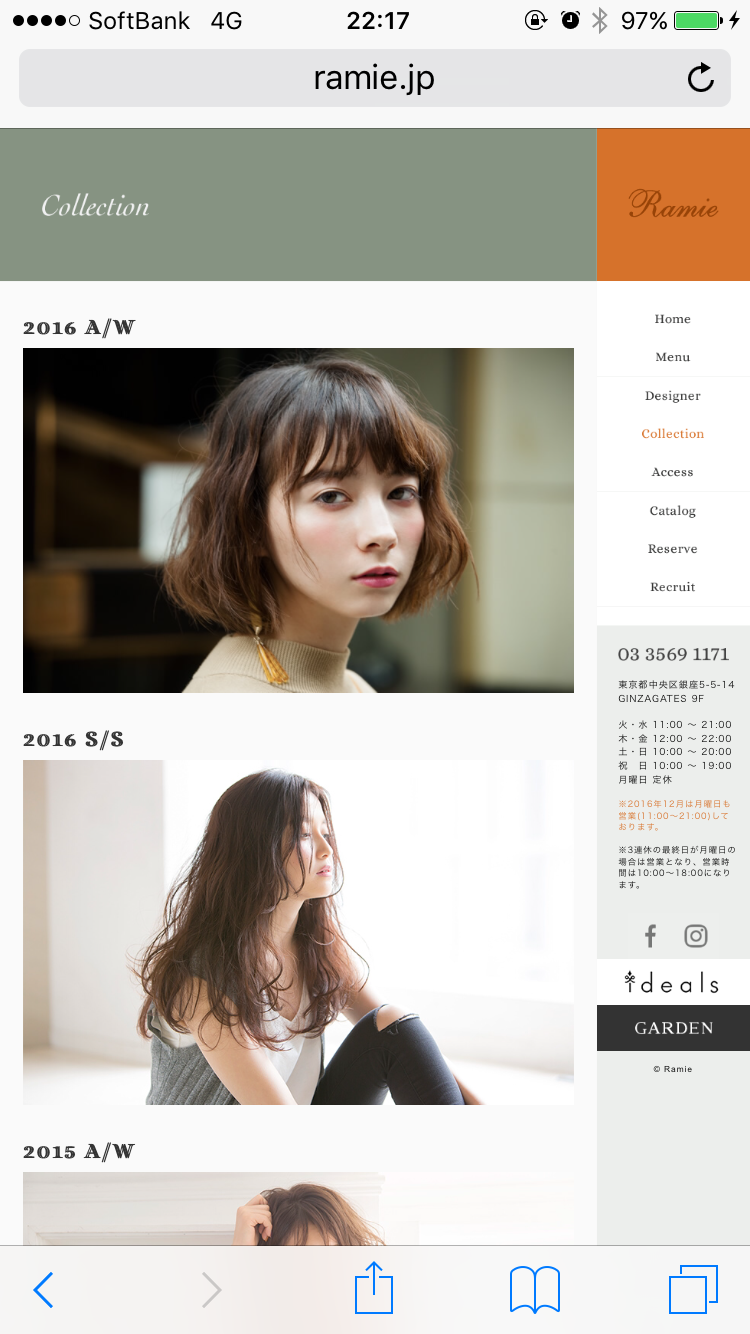Open the Catalog link
This screenshot has width=750, height=1334.
tap(673, 511)
